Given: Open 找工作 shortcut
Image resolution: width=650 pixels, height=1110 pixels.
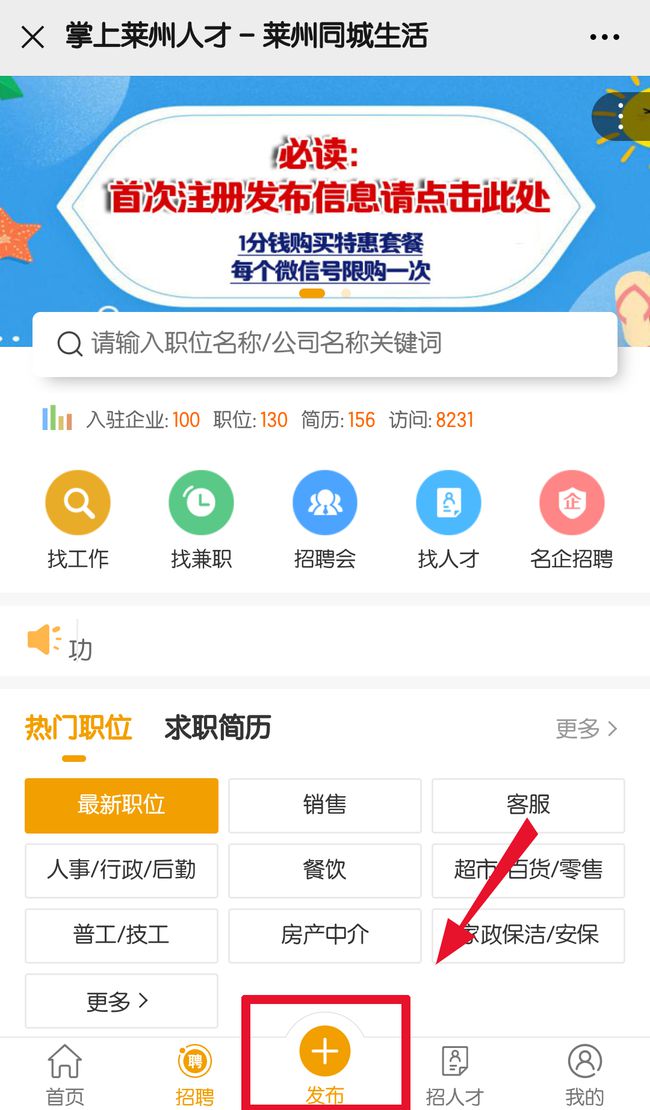Looking at the screenshot, I should [x=77, y=503].
